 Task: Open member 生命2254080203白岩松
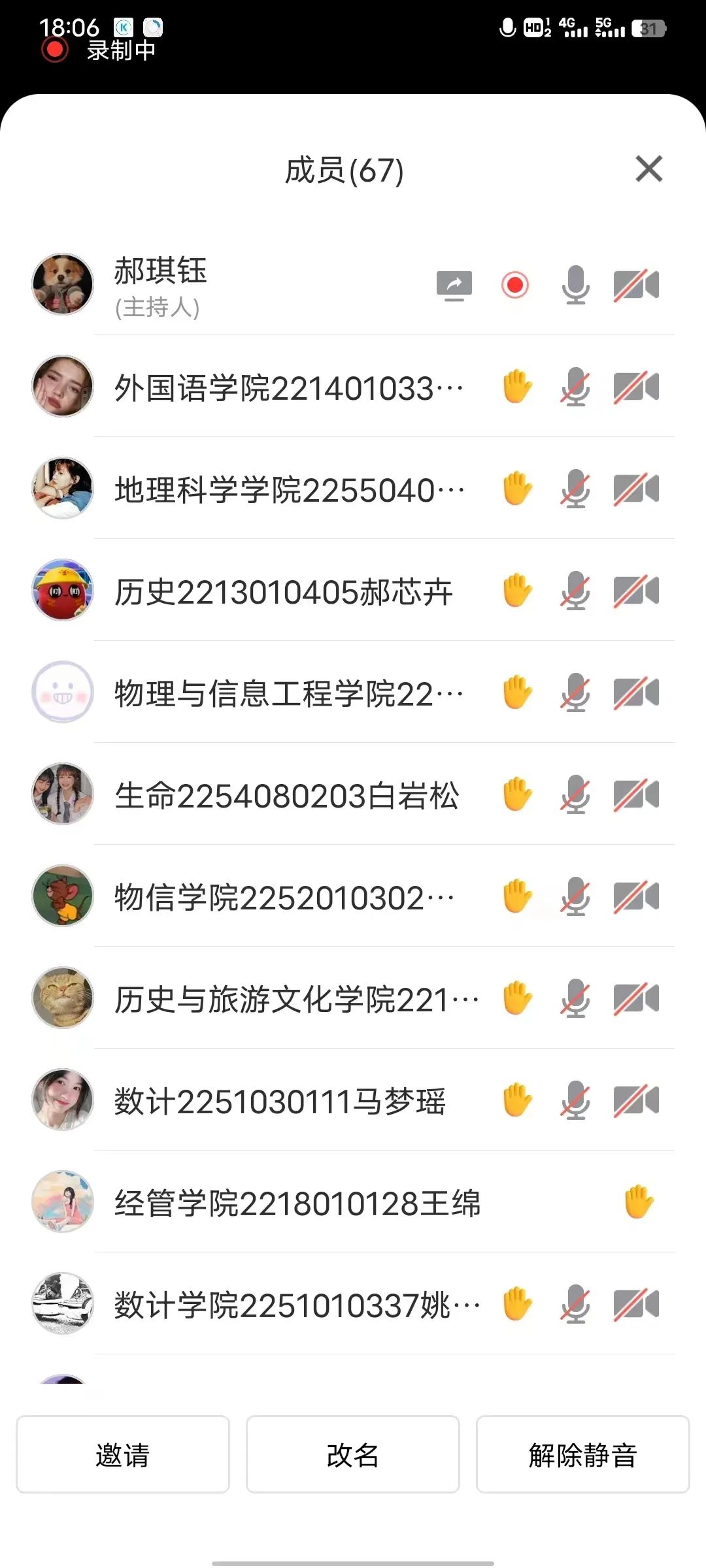click(x=286, y=796)
